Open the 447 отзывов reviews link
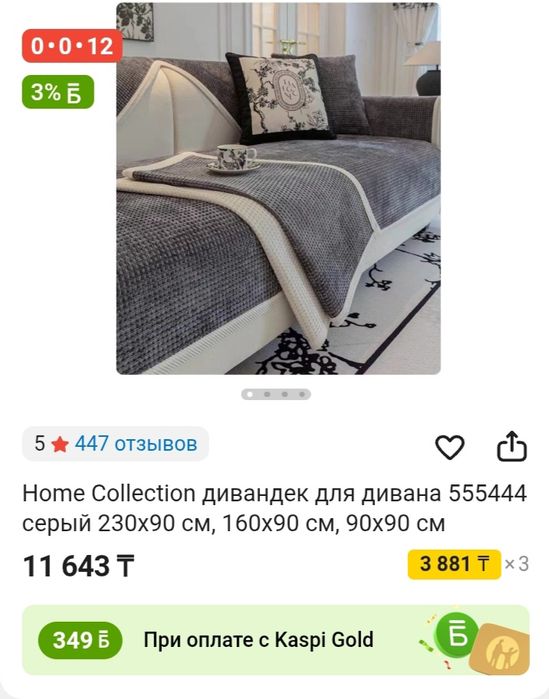The height and width of the screenshot is (699, 549). coord(135,444)
